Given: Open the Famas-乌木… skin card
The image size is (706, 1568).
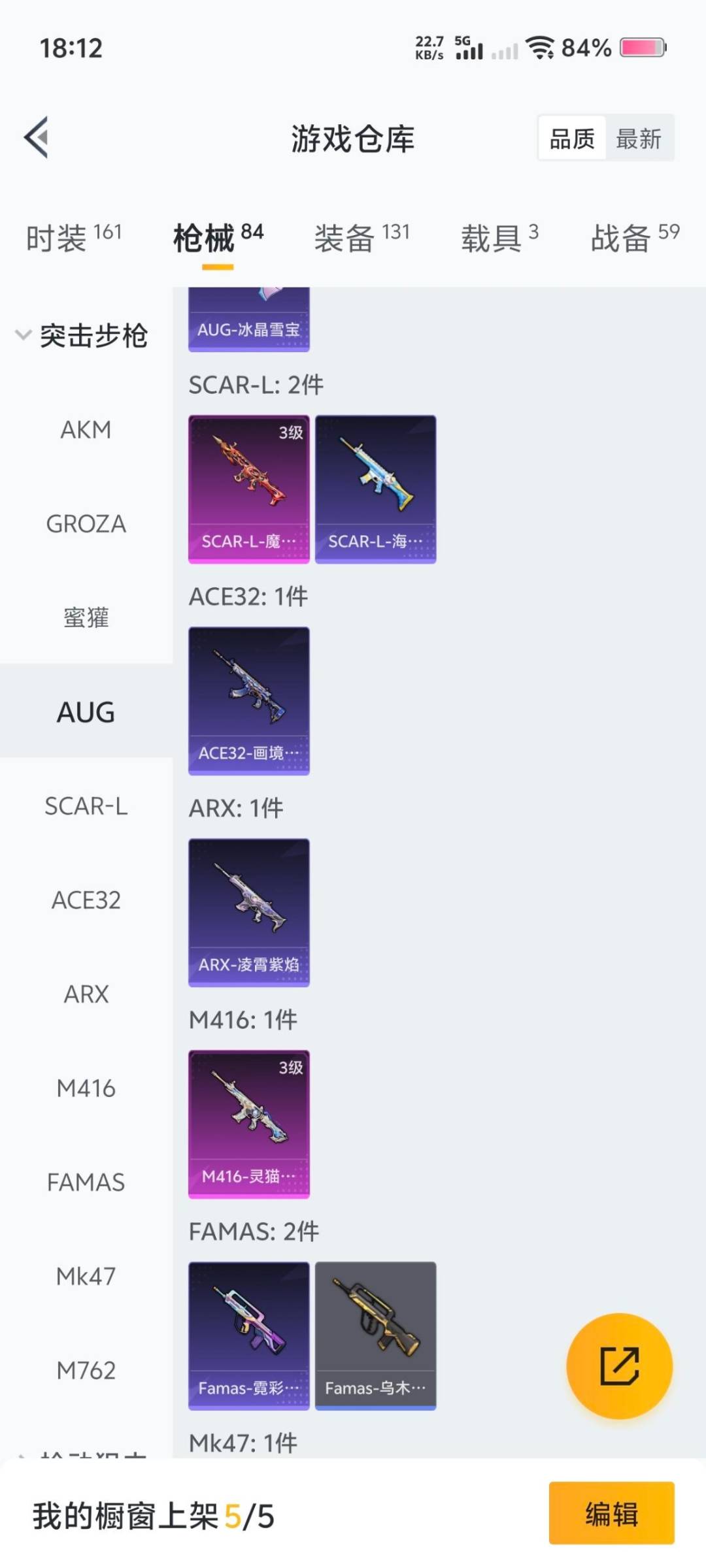Looking at the screenshot, I should tap(375, 1335).
